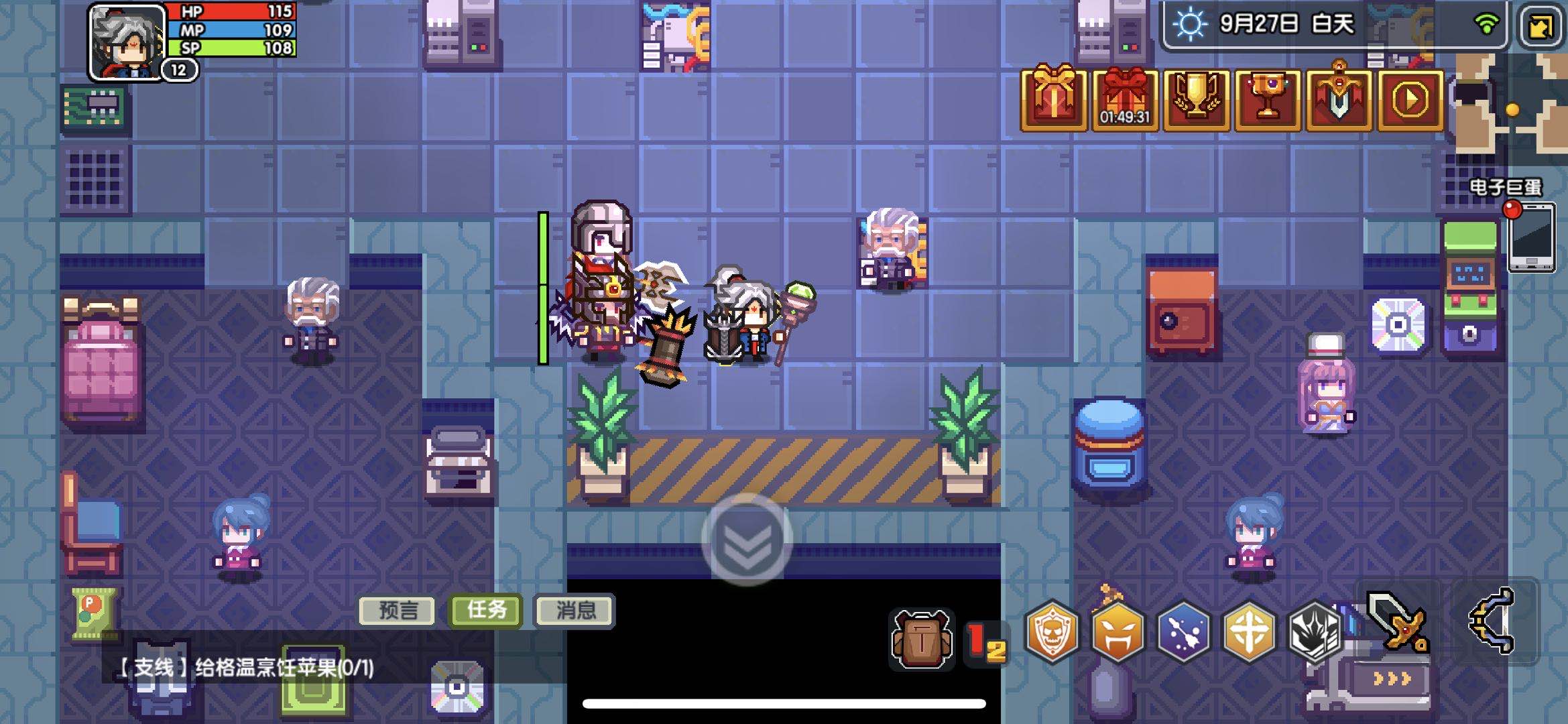Switch to the 预言 tab
Image resolution: width=1568 pixels, height=724 pixels.
tap(398, 610)
